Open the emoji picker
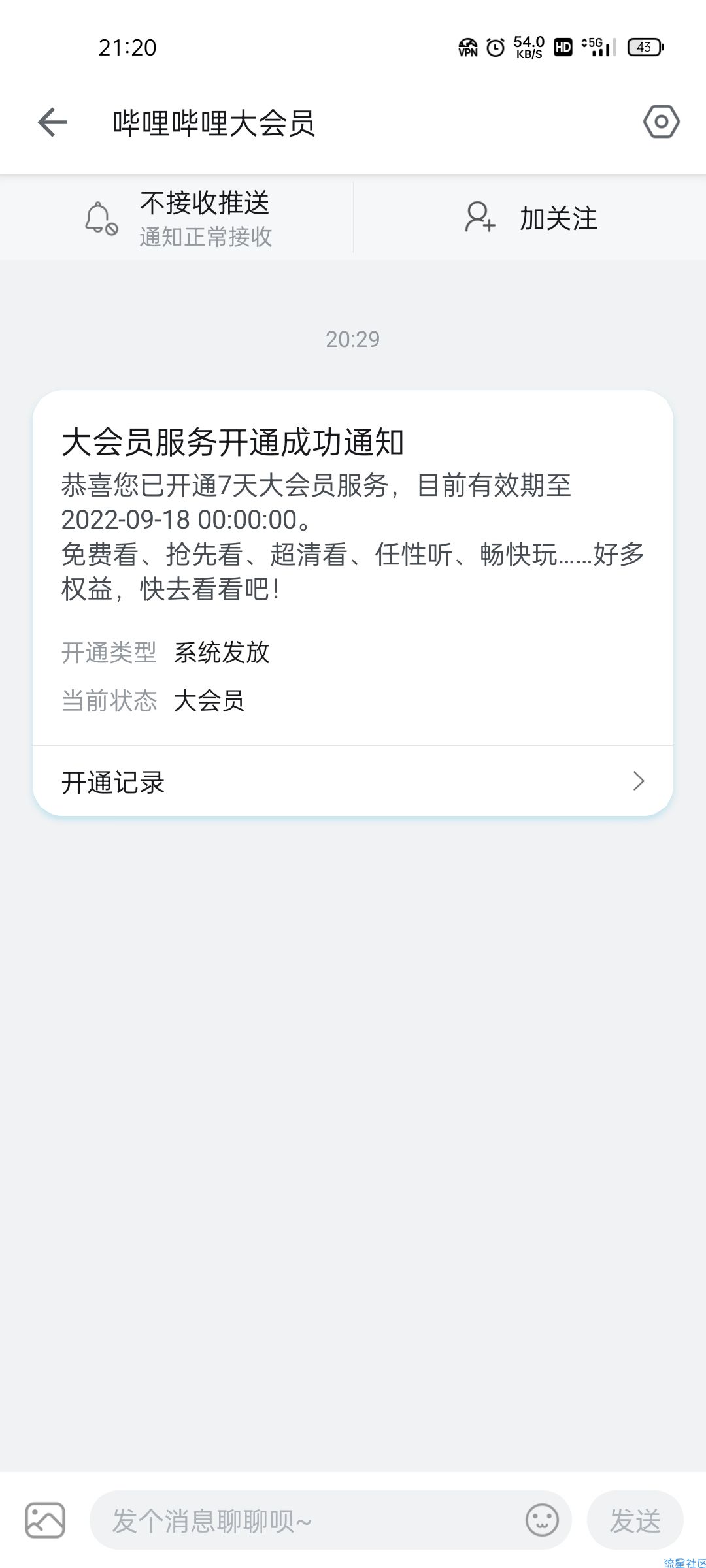 [x=542, y=1520]
